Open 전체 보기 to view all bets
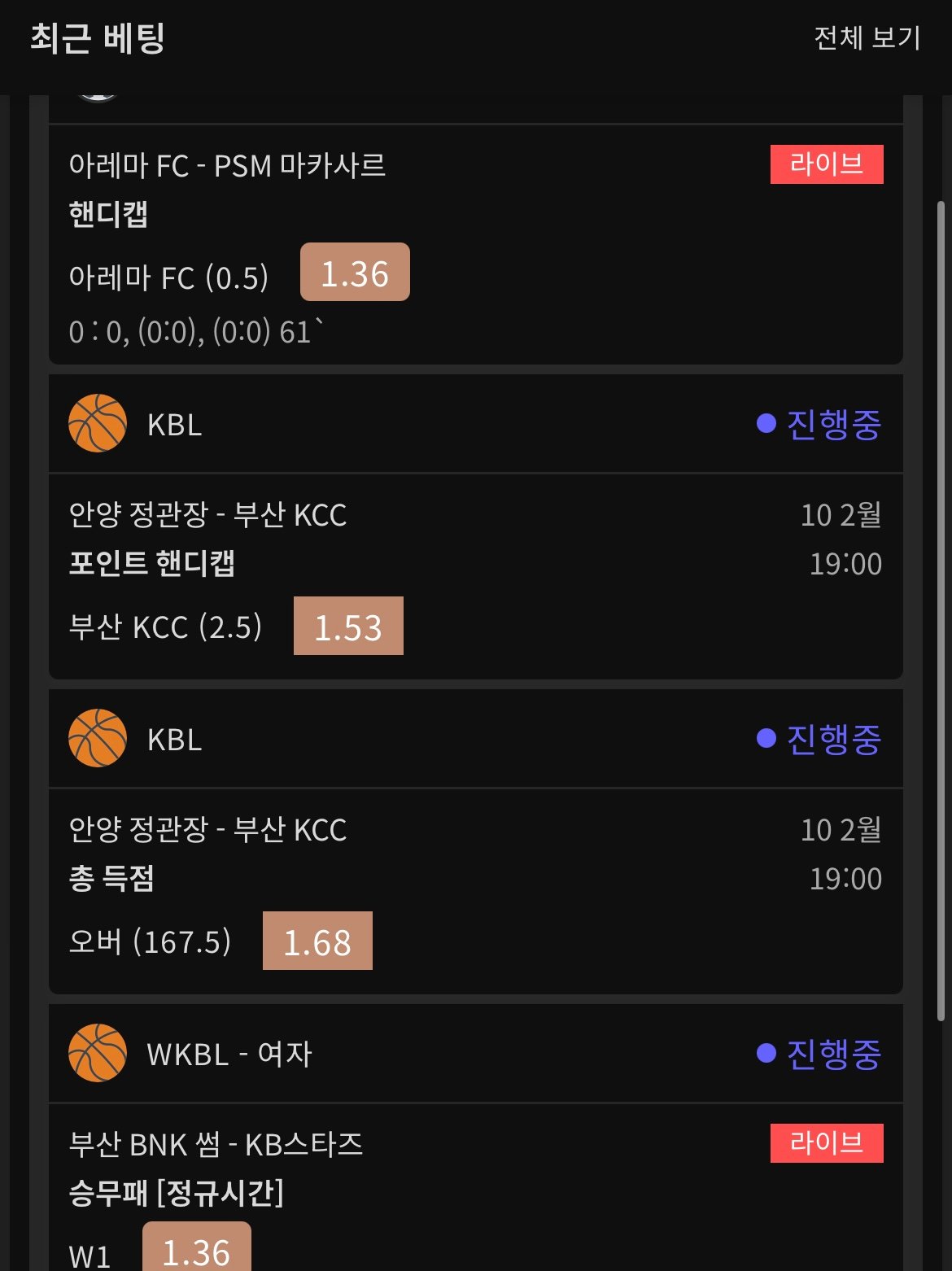This screenshot has width=952, height=1271. [867, 38]
